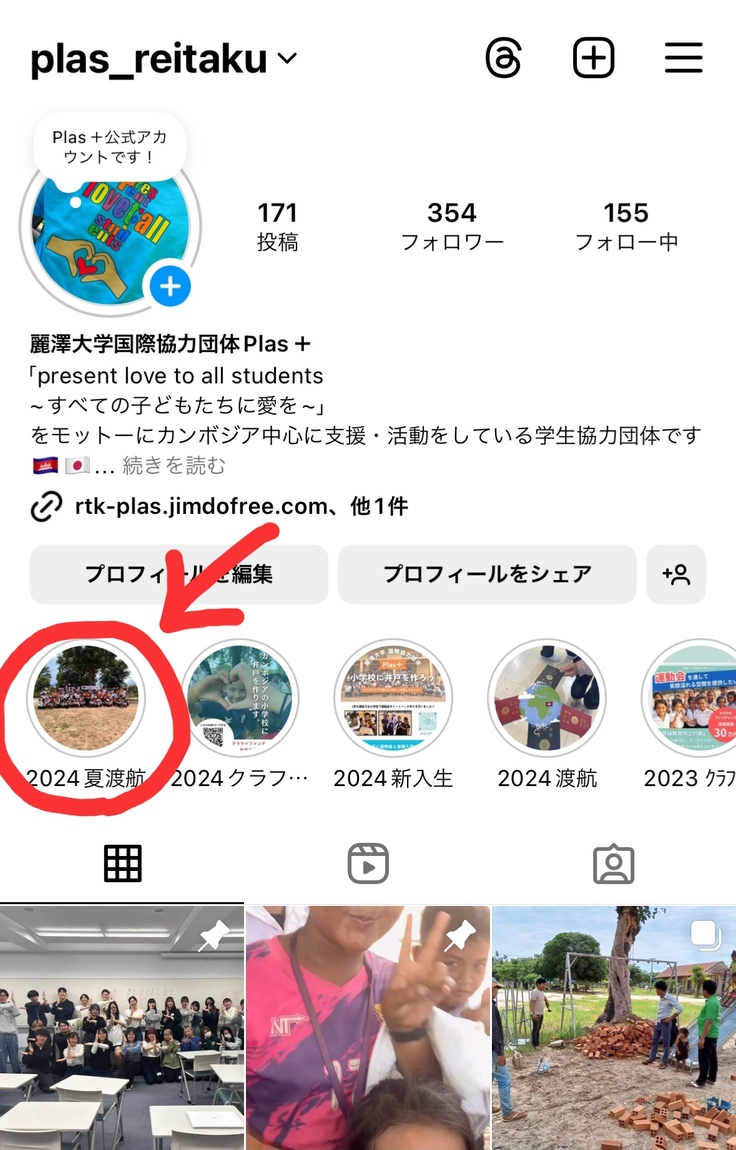
Task: Switch to the tagged photos tab
Action: [x=613, y=863]
